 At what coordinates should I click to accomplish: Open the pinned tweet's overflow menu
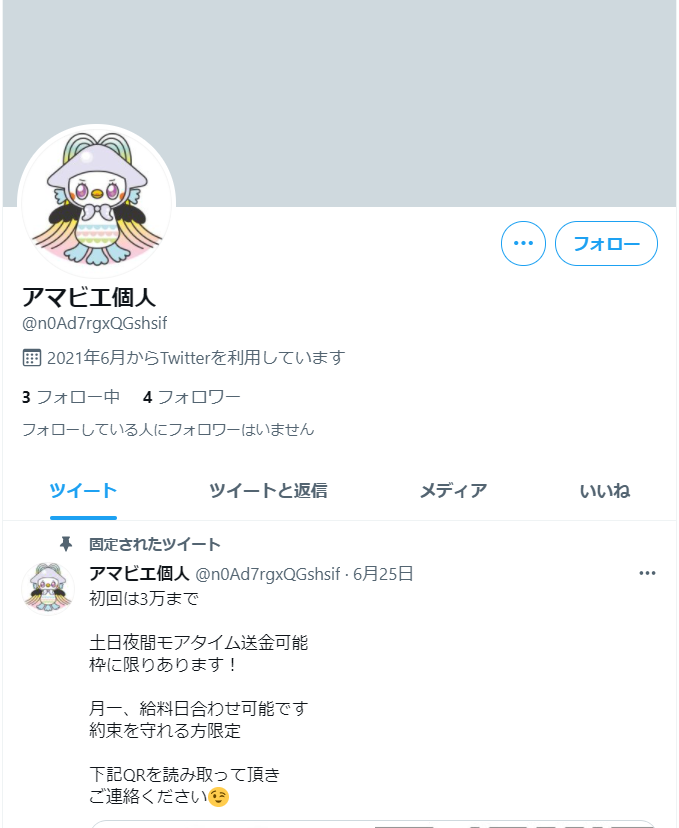647,573
